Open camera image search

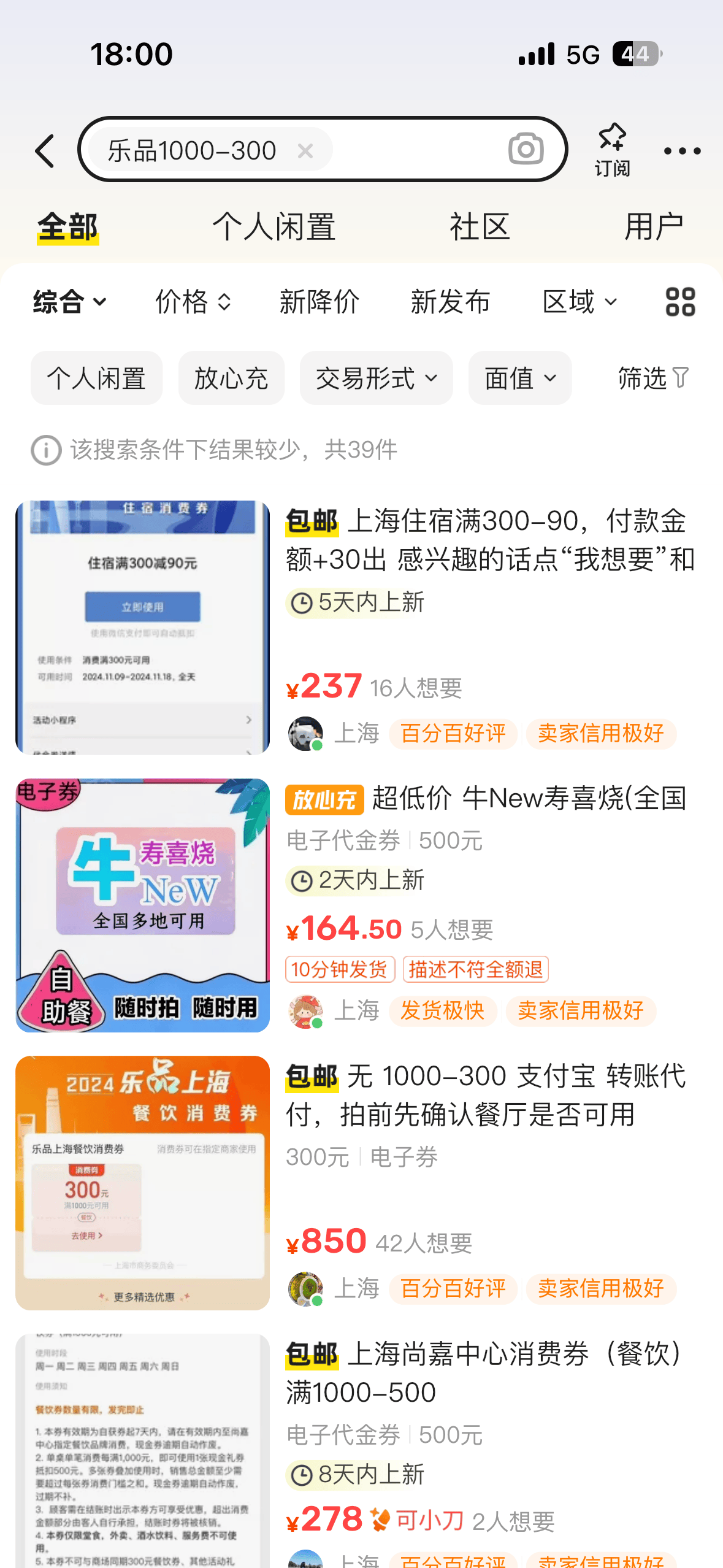[526, 149]
